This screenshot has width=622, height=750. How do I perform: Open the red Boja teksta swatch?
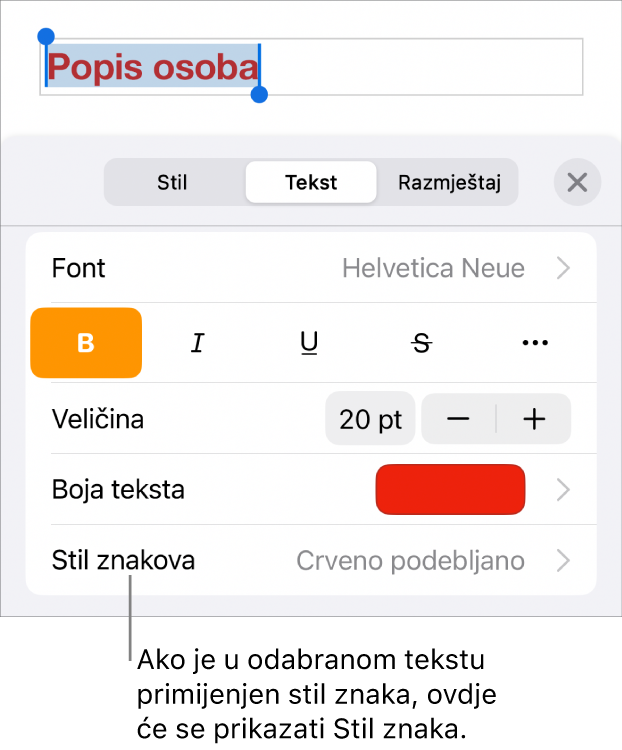click(450, 490)
